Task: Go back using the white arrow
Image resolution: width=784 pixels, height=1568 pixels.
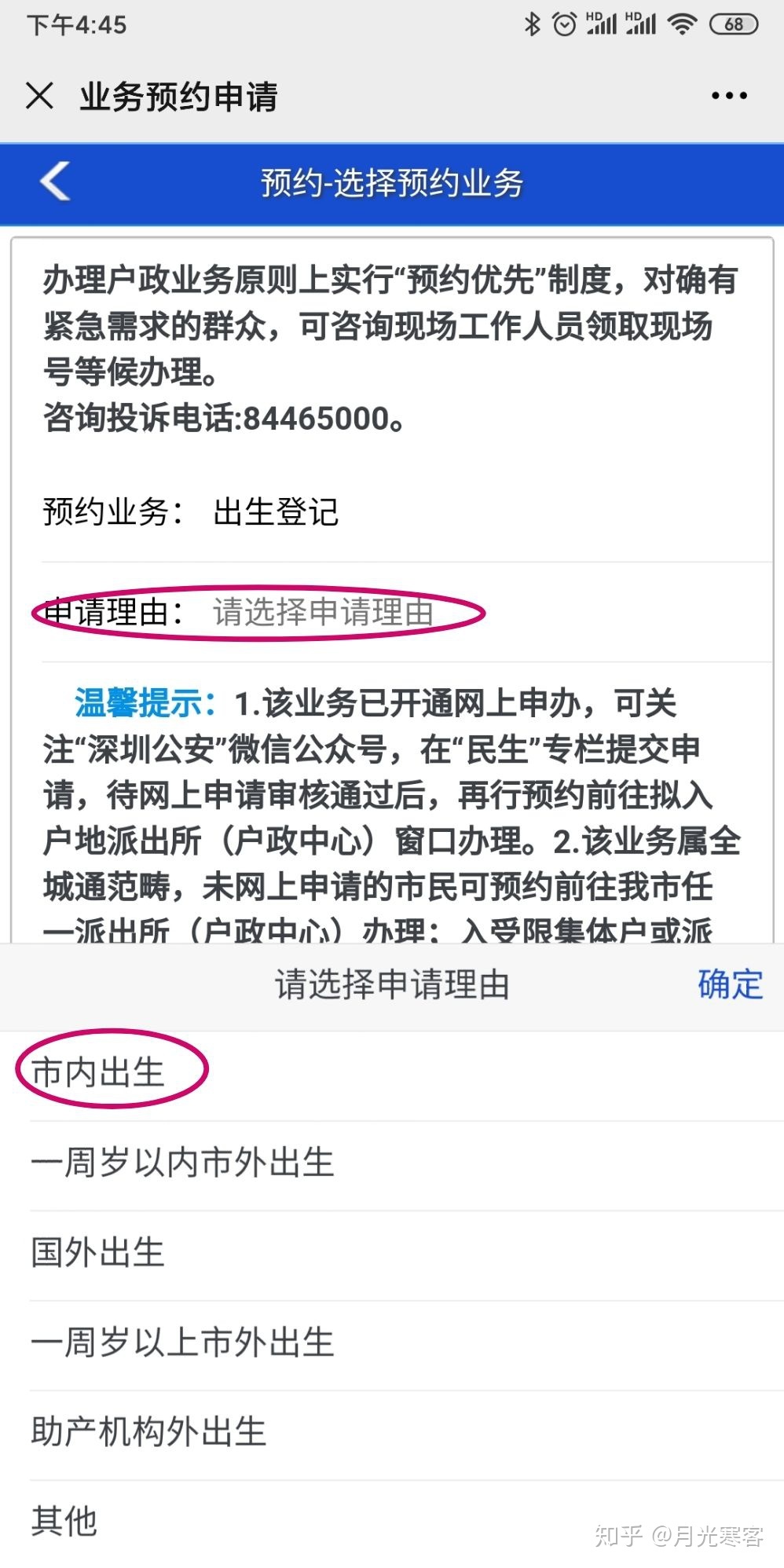Action: (x=55, y=182)
